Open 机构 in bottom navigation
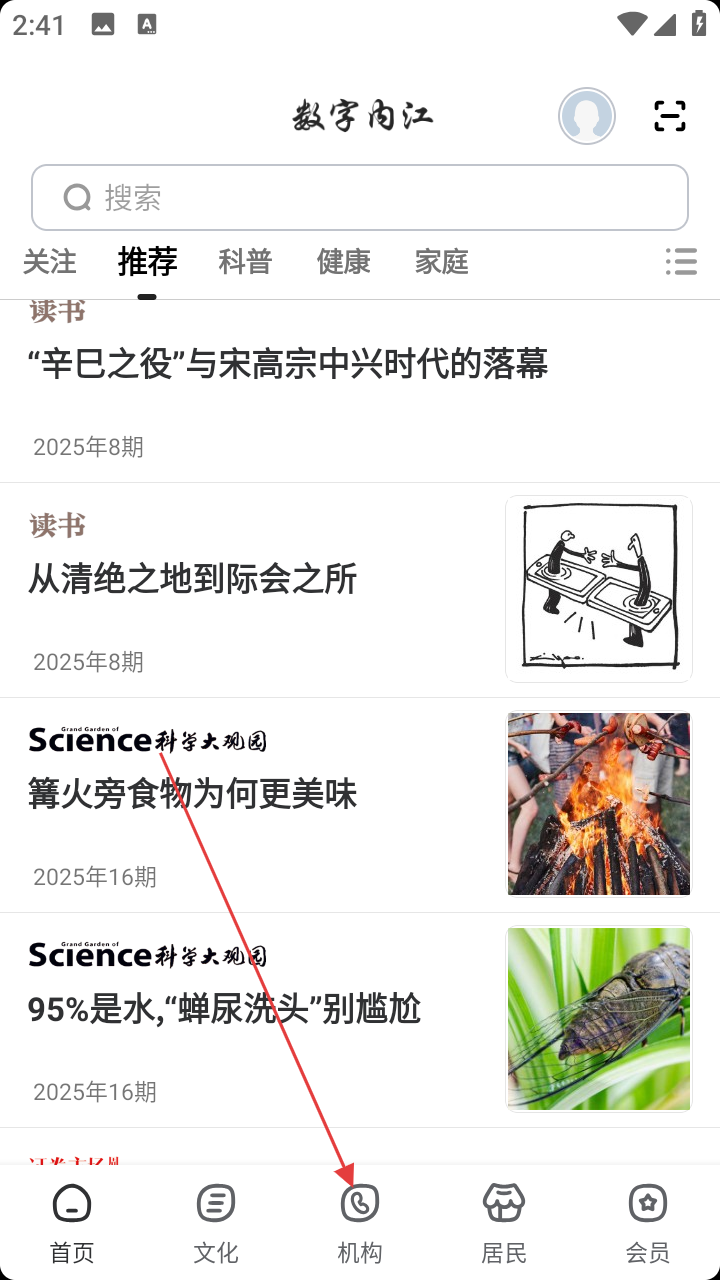Screen dimensions: 720x1280 tap(360, 1222)
